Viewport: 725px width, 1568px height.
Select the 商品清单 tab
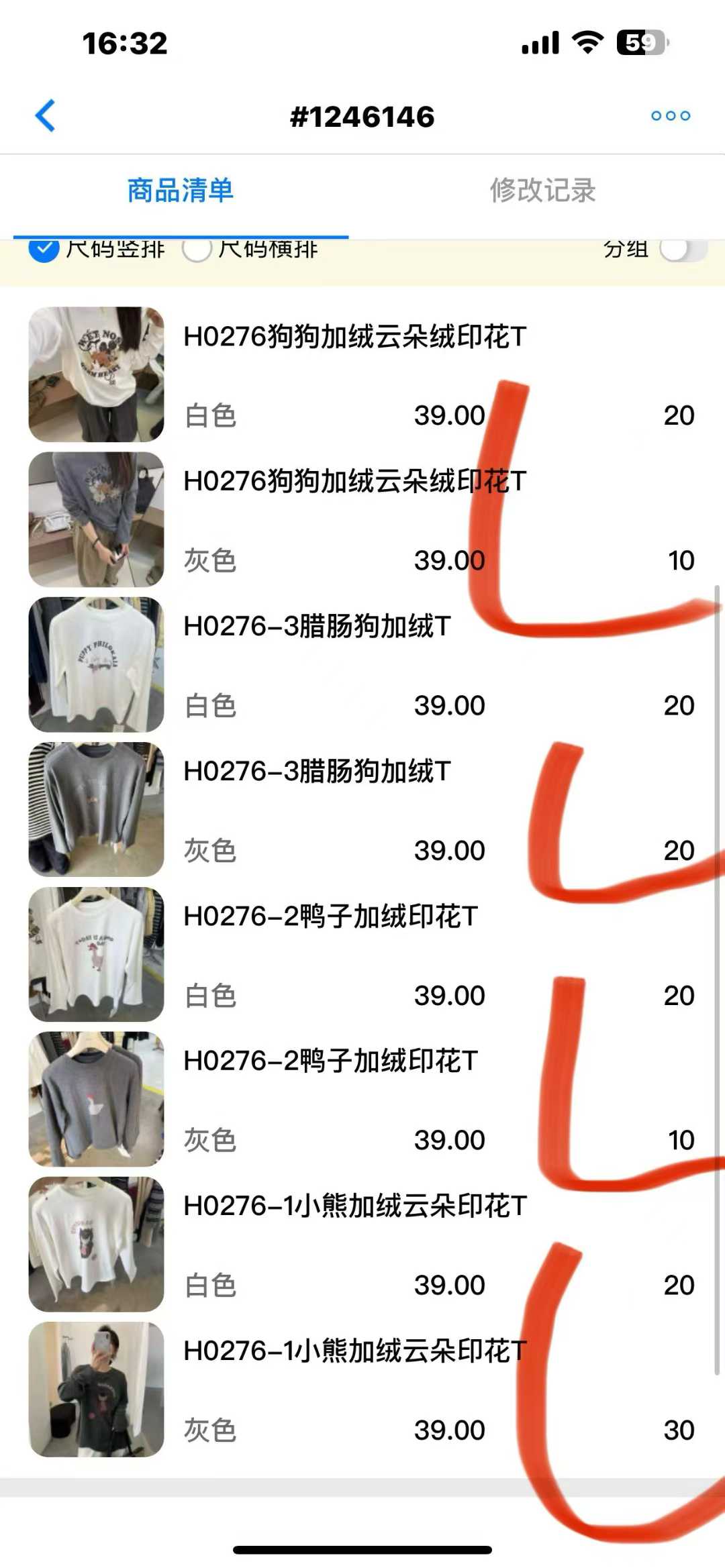[x=181, y=191]
